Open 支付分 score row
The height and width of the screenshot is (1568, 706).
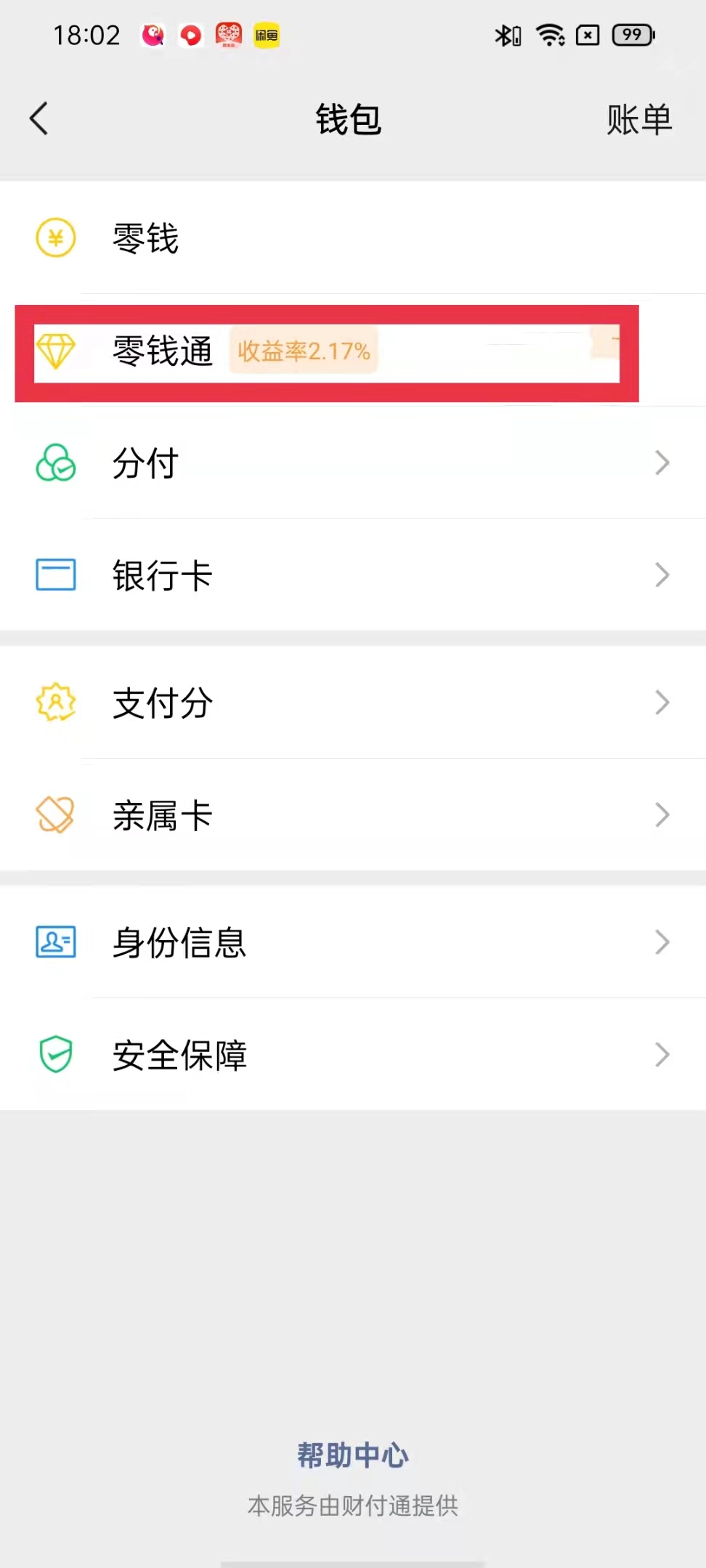click(x=353, y=703)
